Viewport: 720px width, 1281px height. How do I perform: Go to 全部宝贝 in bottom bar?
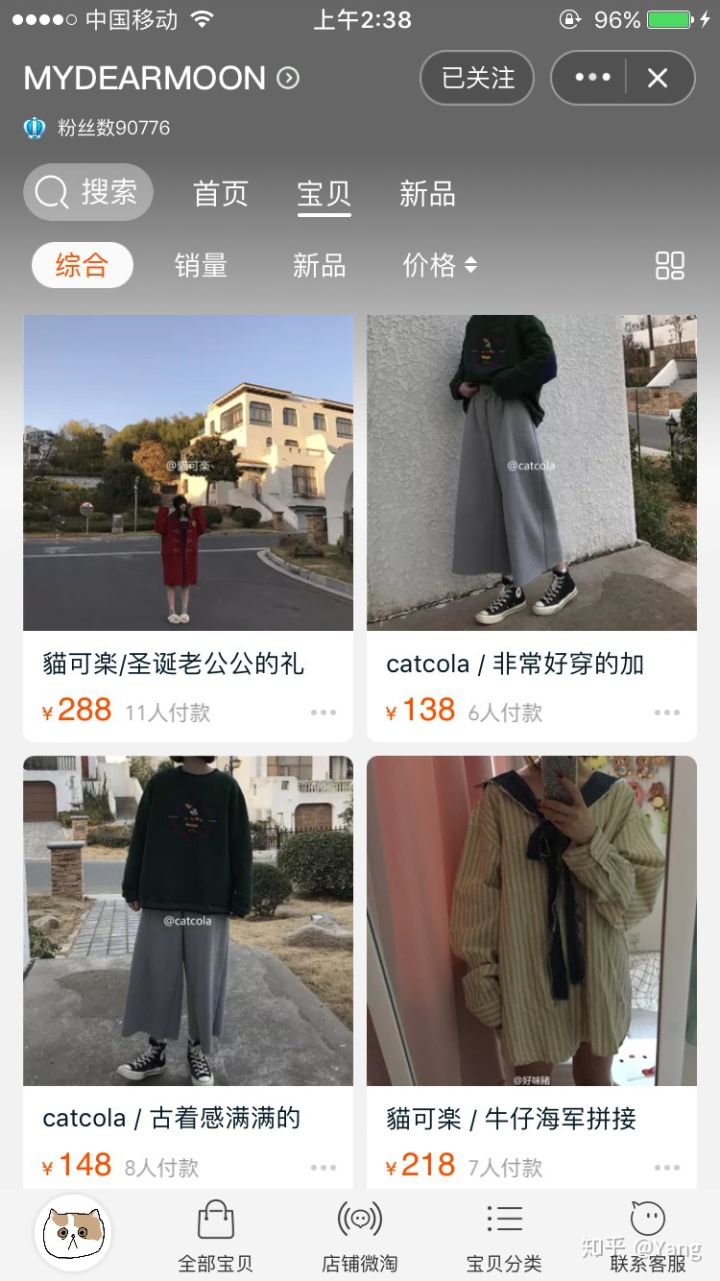coord(215,1236)
